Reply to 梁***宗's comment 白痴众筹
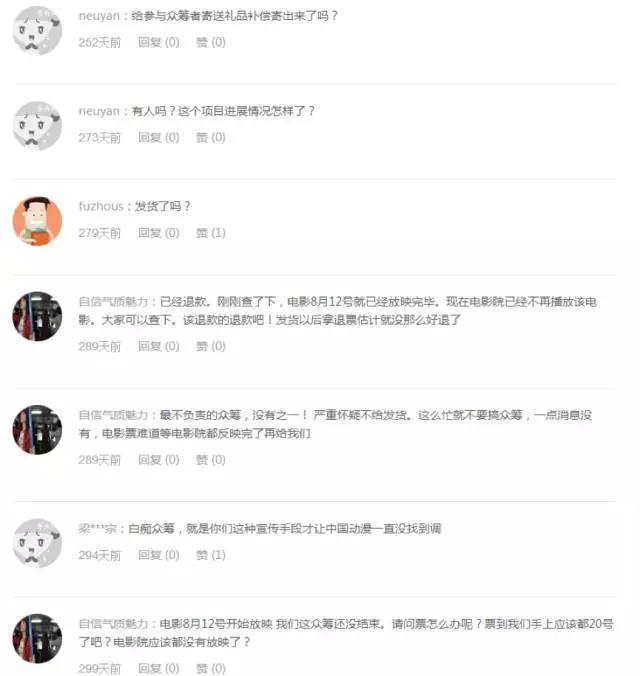Viewport: 640px width, 676px height. [158, 555]
